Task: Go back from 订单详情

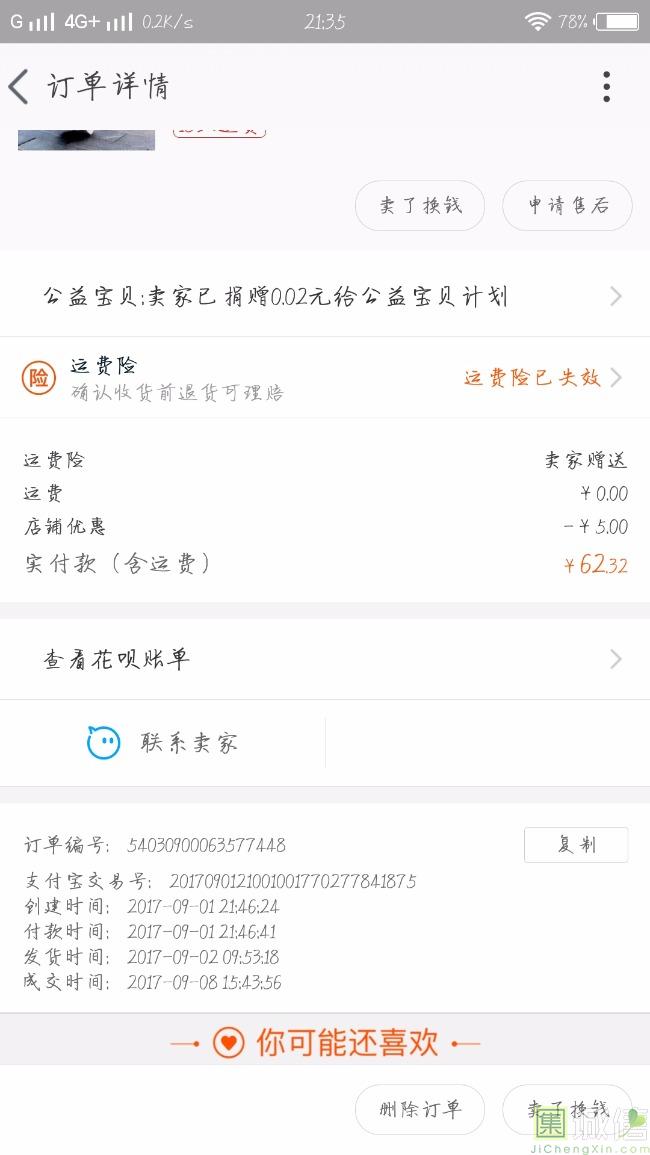Action: tap(19, 87)
